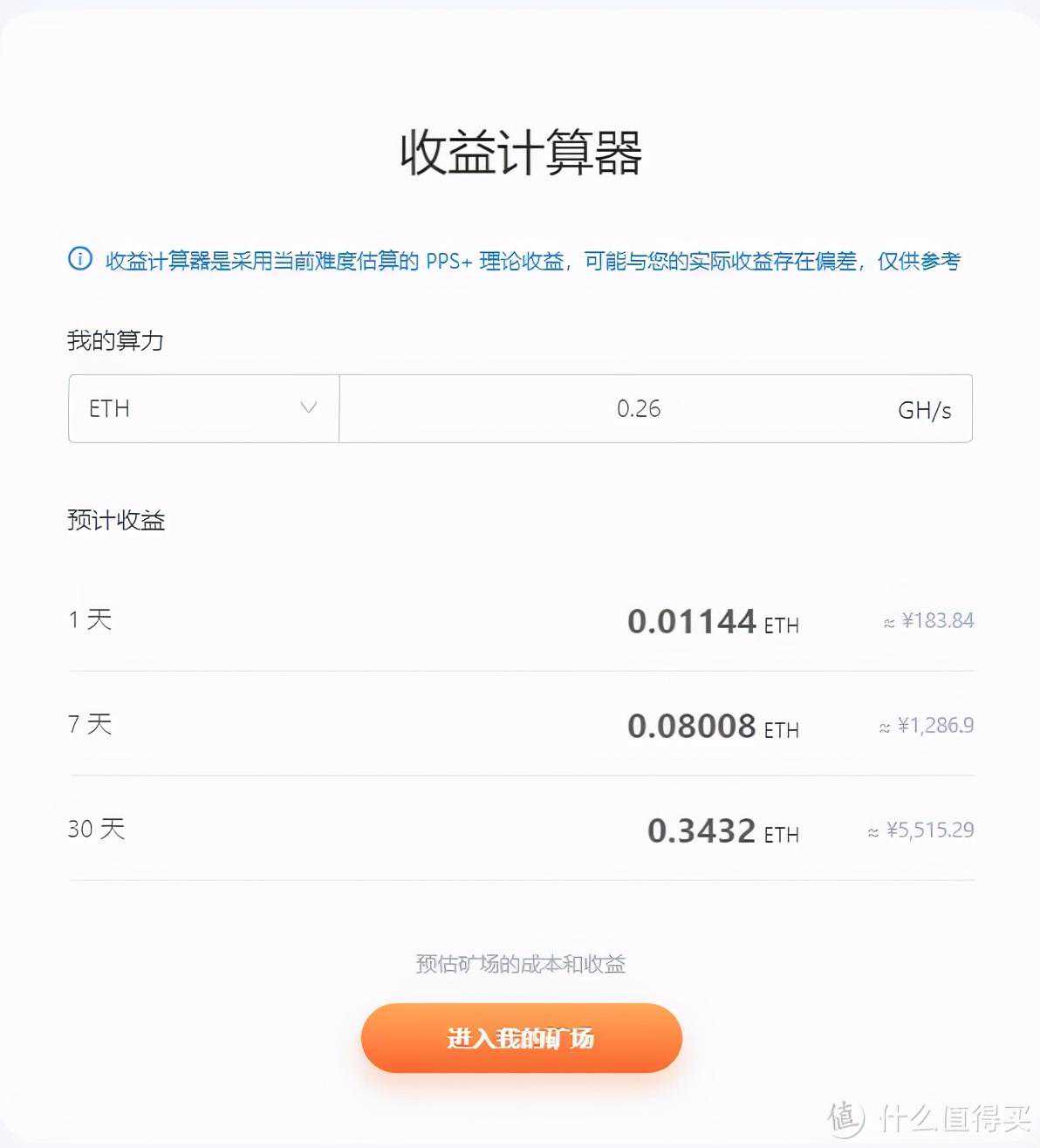Open the ETH coin dropdown
Screen dimensions: 1040x1148
(x=203, y=408)
